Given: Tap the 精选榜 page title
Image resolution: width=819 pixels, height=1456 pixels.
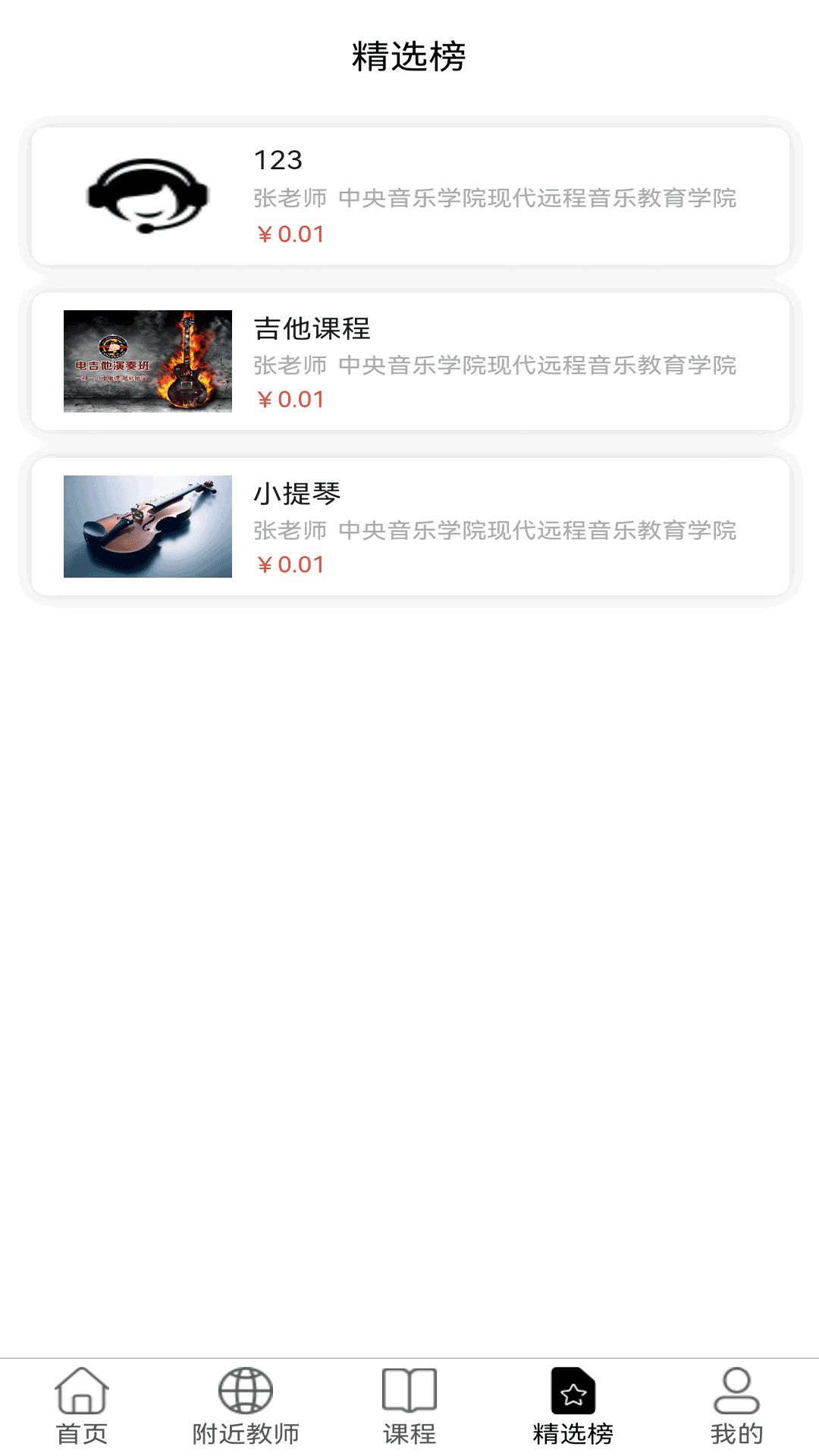Looking at the screenshot, I should tap(409, 57).
